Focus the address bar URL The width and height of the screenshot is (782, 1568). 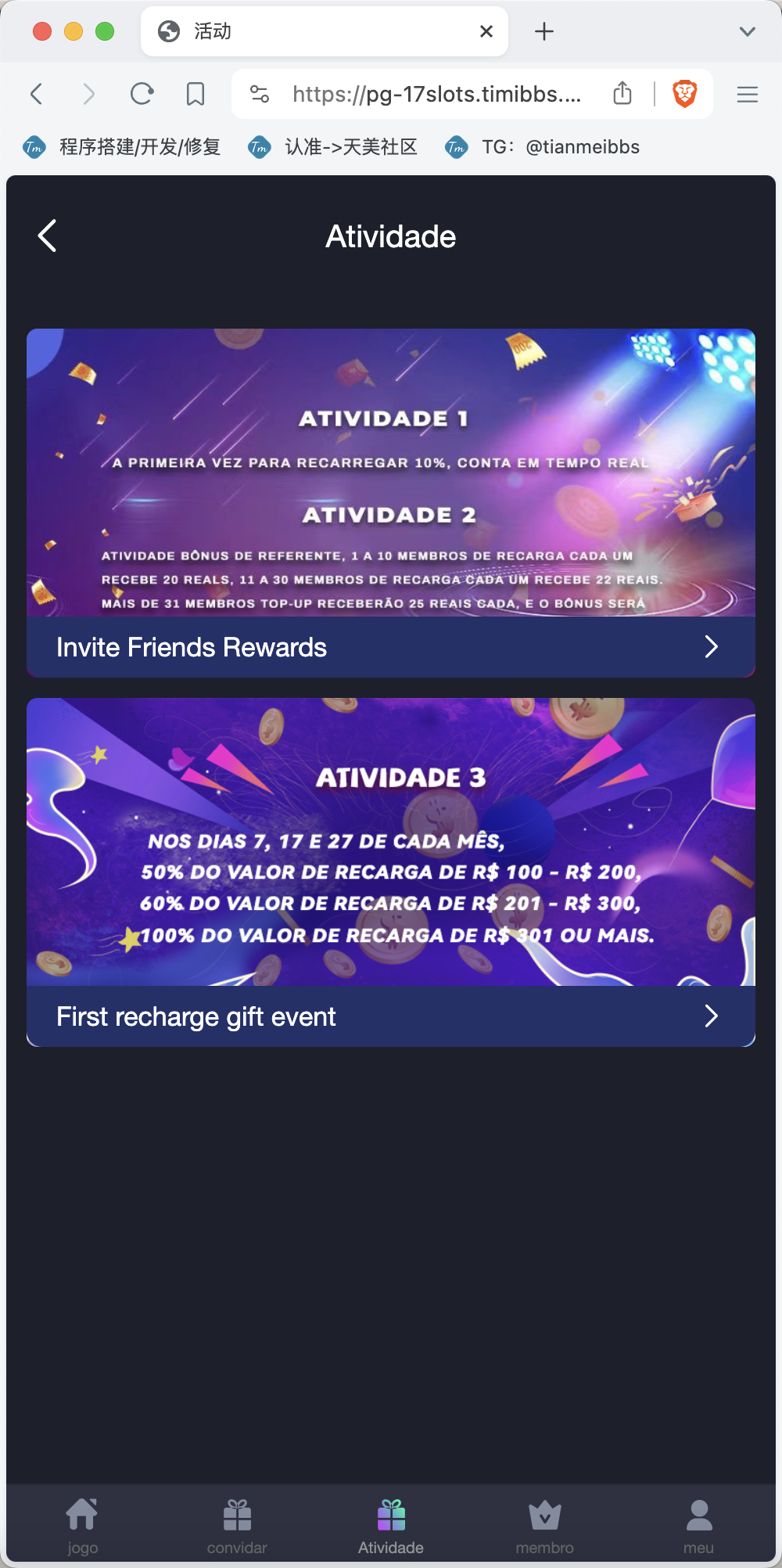click(437, 94)
